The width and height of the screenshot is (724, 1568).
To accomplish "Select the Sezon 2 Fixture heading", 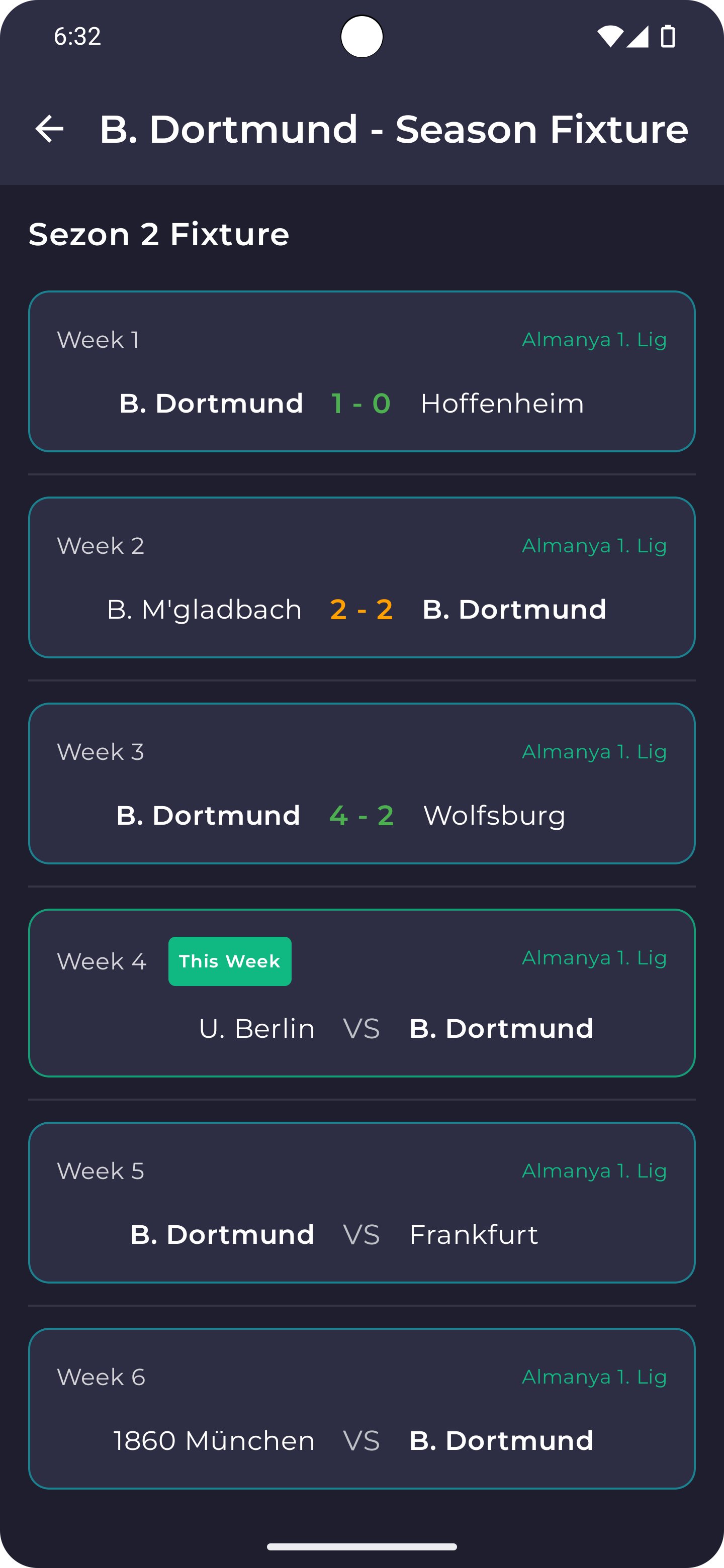I will [x=159, y=234].
